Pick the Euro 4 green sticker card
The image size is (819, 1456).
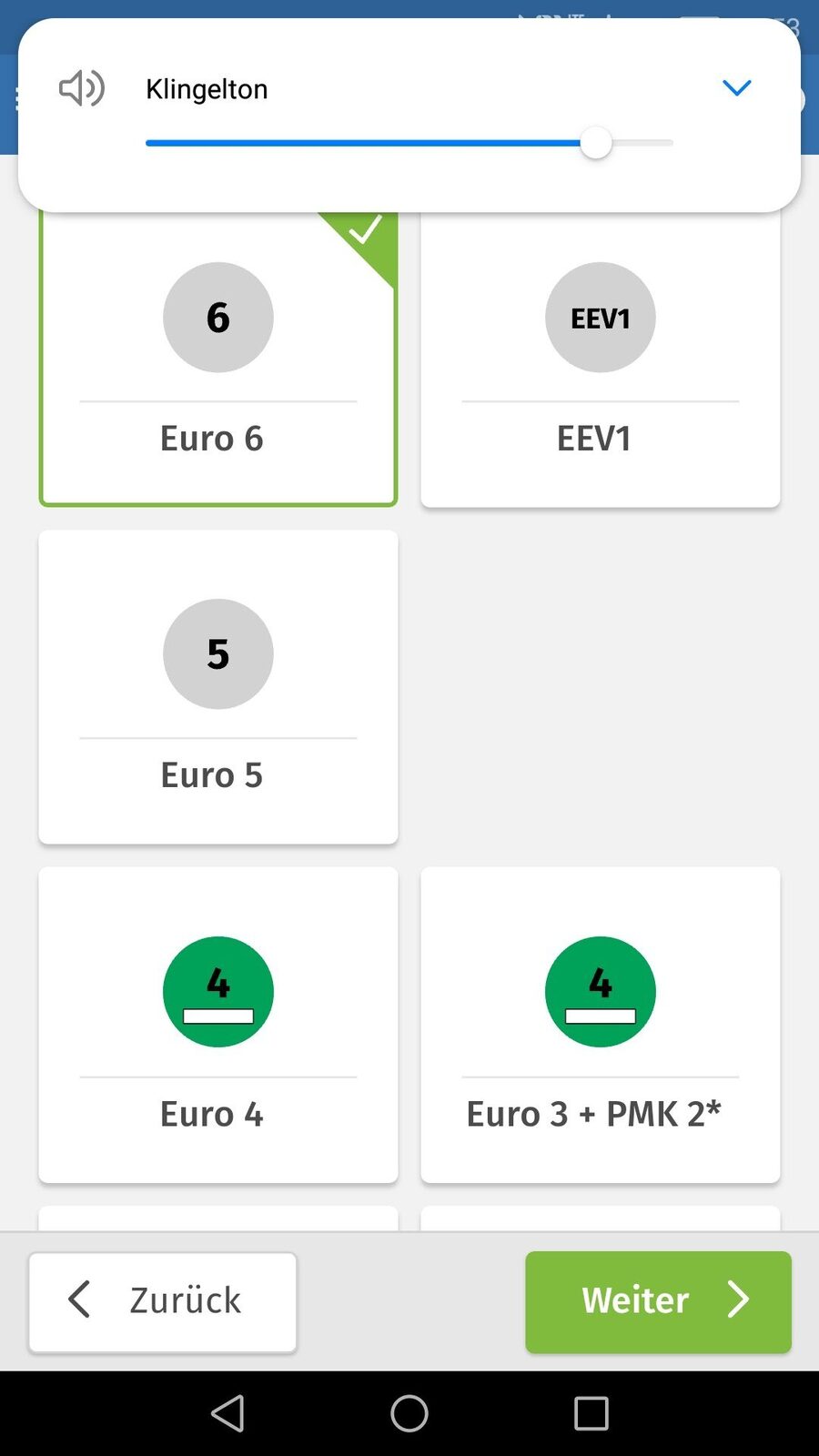(x=217, y=1025)
